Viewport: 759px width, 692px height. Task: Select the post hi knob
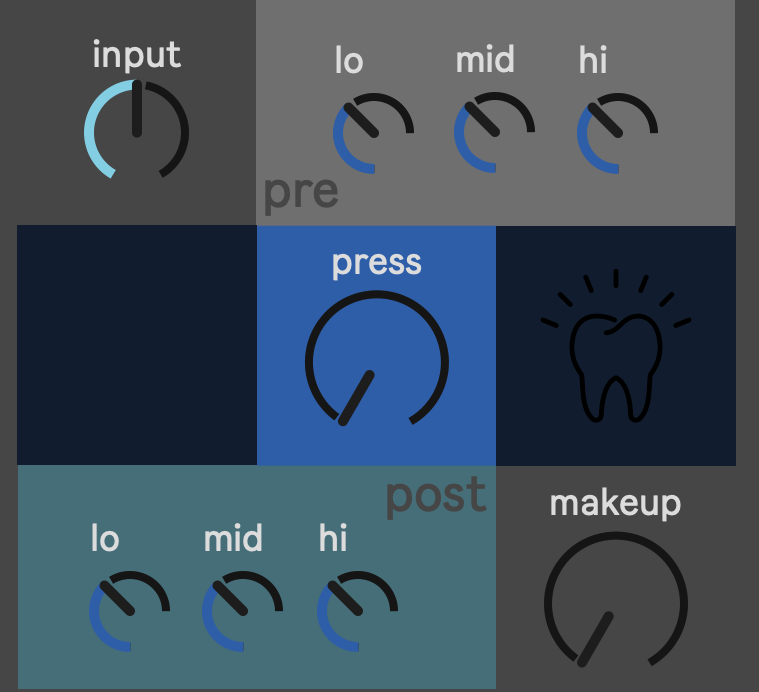pos(357,611)
